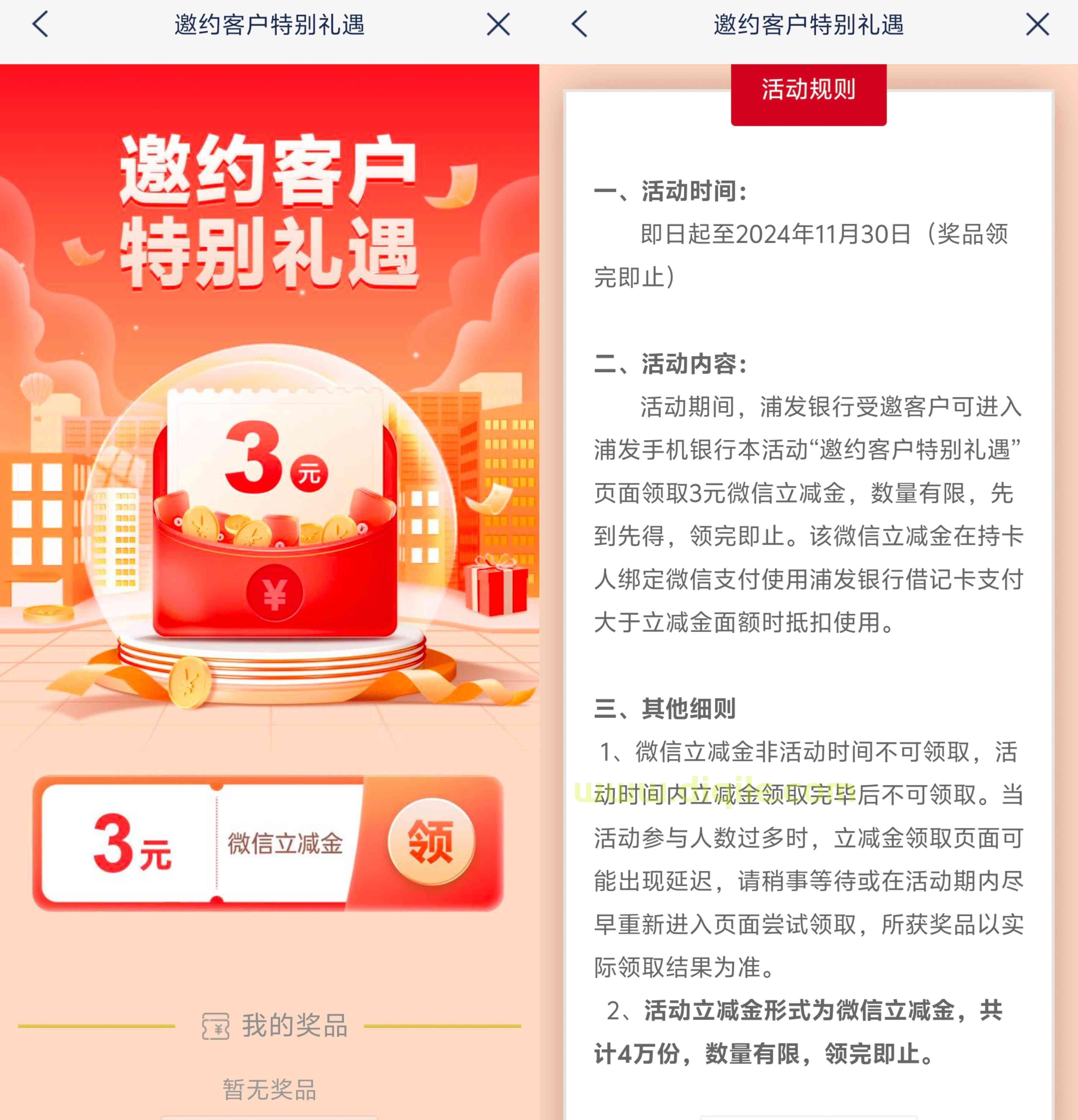This screenshot has height=1120, width=1078.
Task: Claim the 3元 微信立减金 coupon with 领
Action: click(431, 842)
